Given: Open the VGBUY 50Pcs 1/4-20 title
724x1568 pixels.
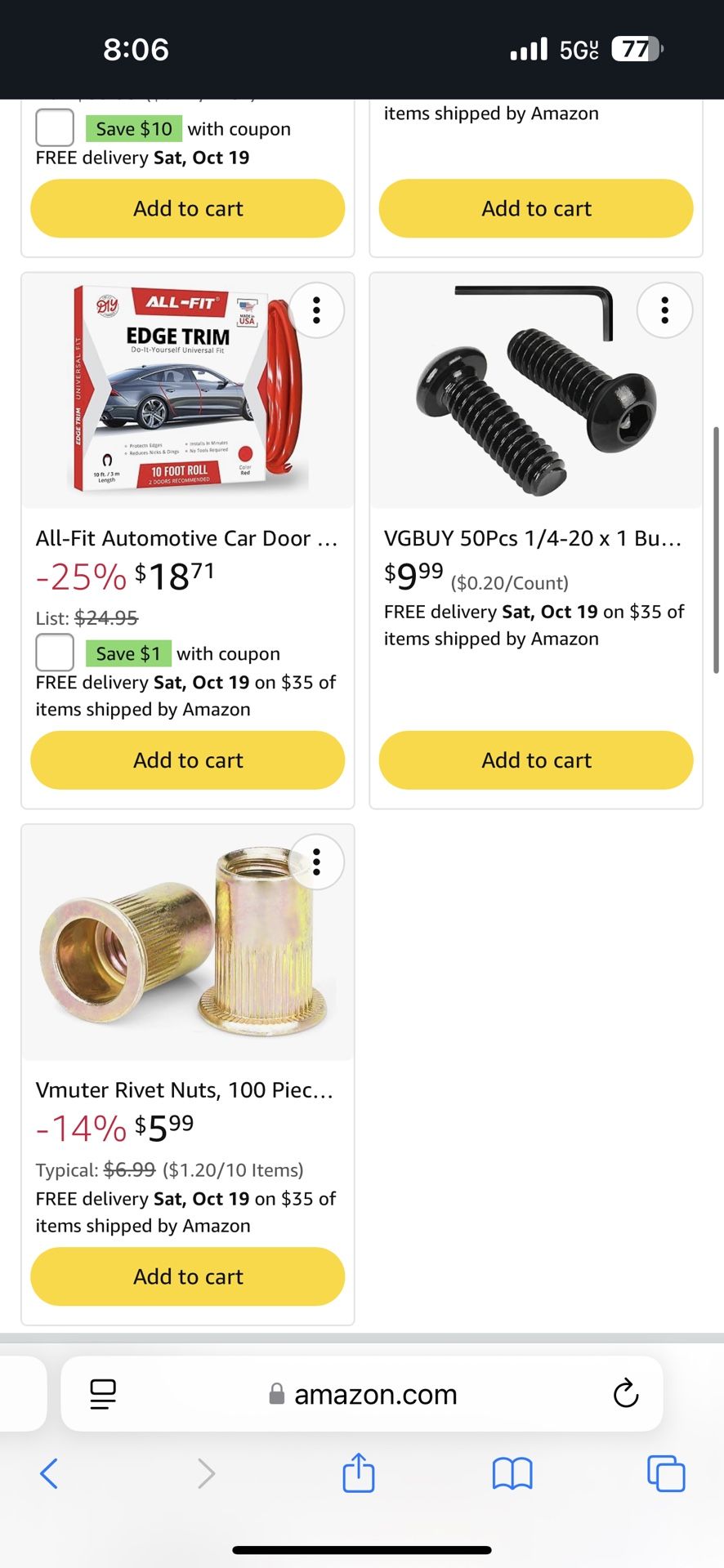Looking at the screenshot, I should pos(532,538).
